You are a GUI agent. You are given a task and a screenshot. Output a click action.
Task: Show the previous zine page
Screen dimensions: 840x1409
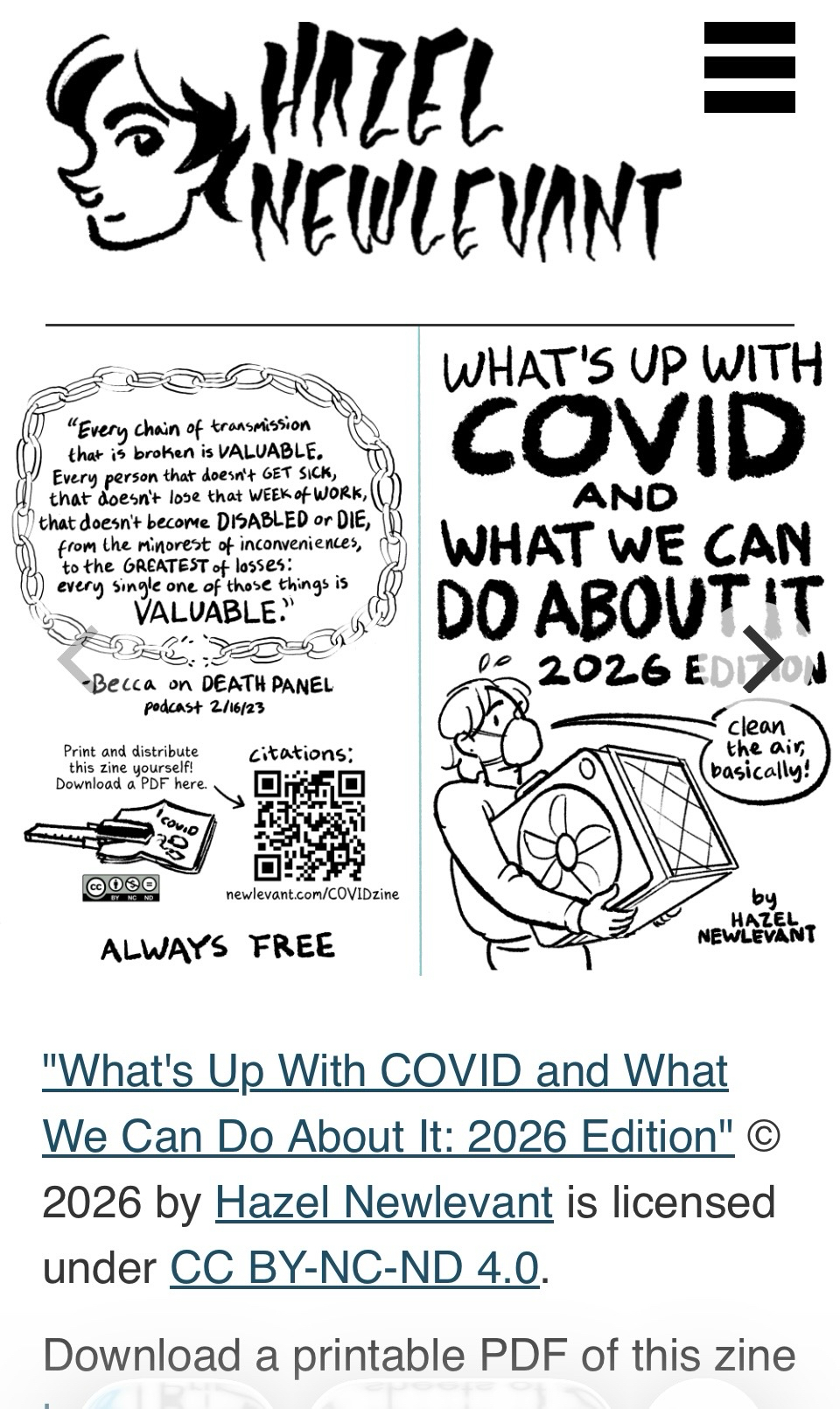(x=77, y=659)
